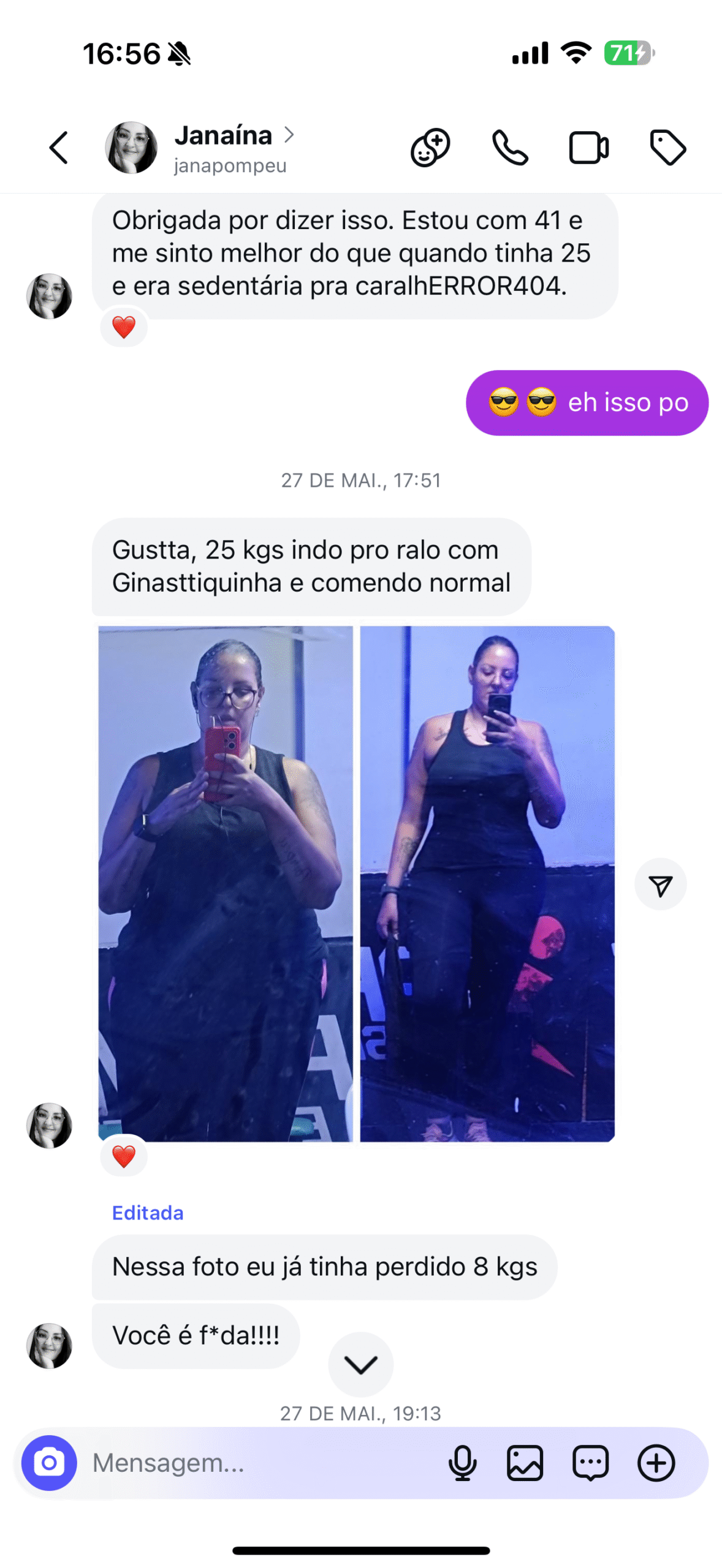The image size is (722, 1568).
Task: View the heart reaction under the photo
Action: (x=124, y=1155)
